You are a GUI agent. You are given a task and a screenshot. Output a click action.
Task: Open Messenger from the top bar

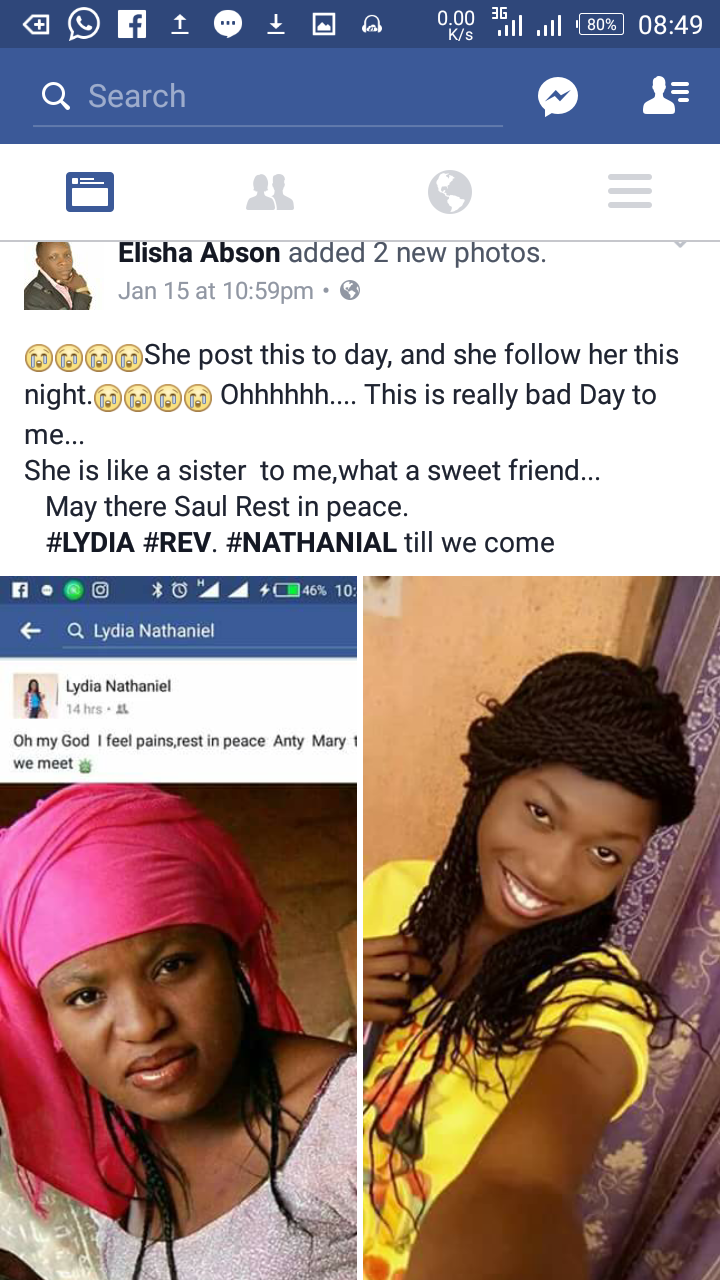558,97
